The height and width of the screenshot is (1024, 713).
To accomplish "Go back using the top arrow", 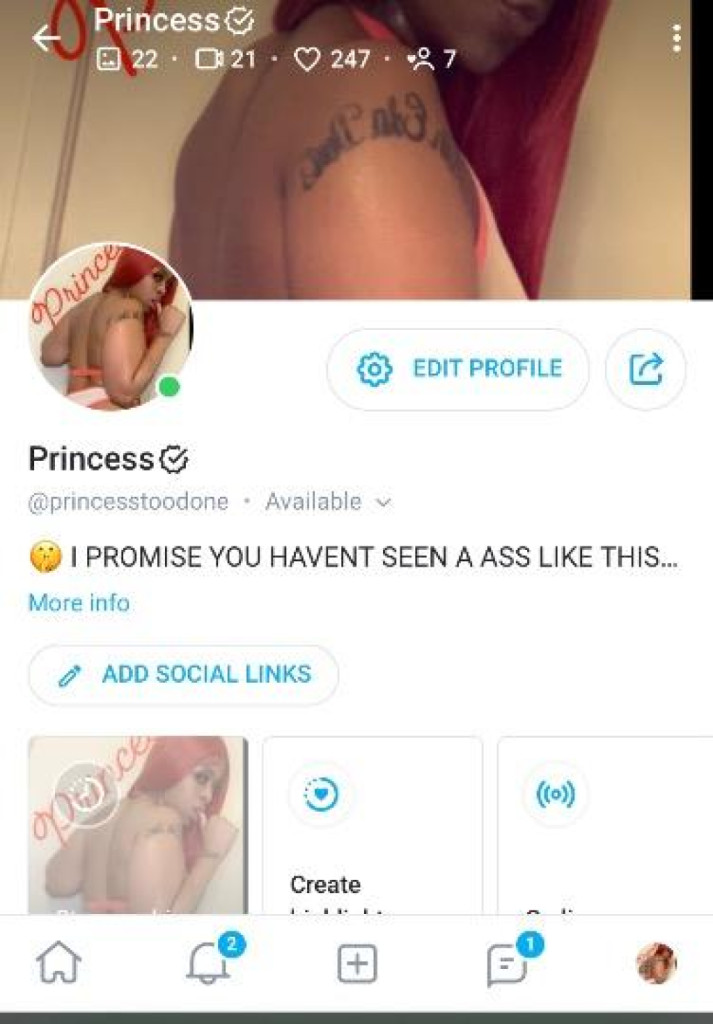I will (x=46, y=39).
